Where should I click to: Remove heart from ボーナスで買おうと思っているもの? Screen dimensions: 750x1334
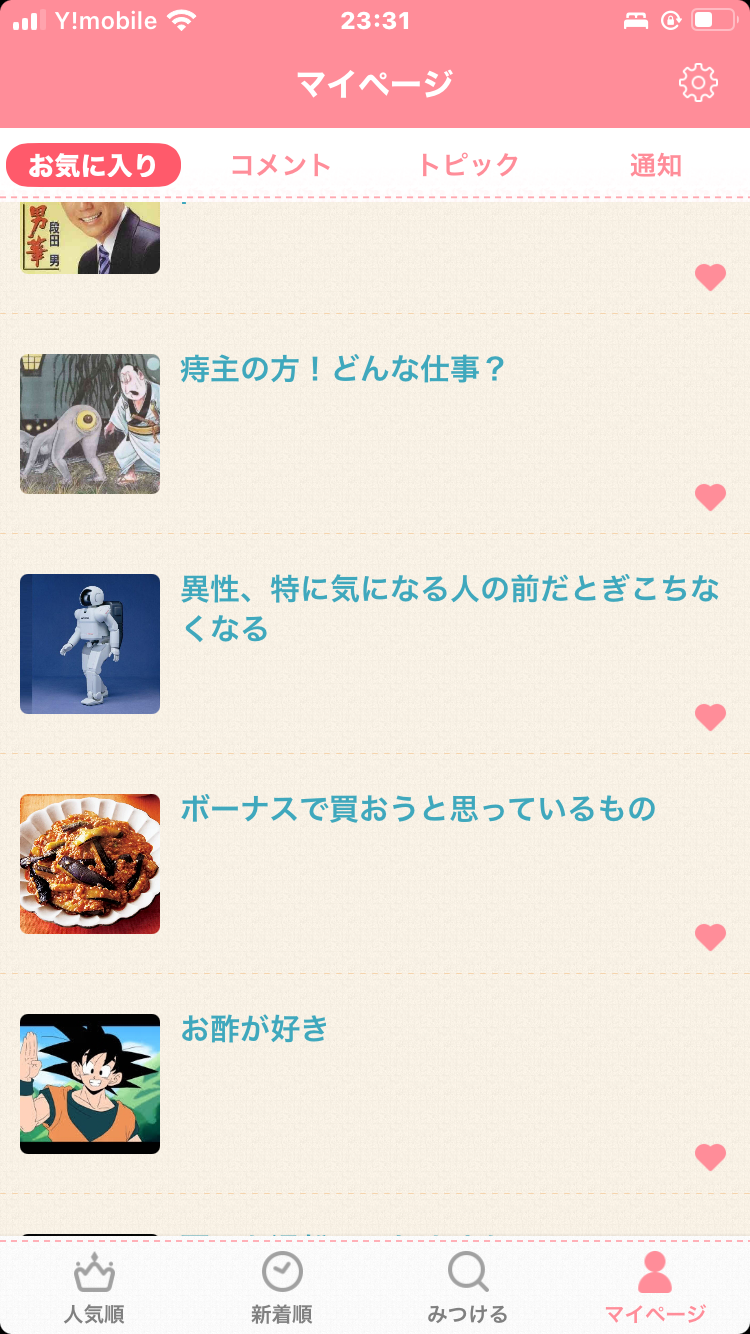coord(710,937)
